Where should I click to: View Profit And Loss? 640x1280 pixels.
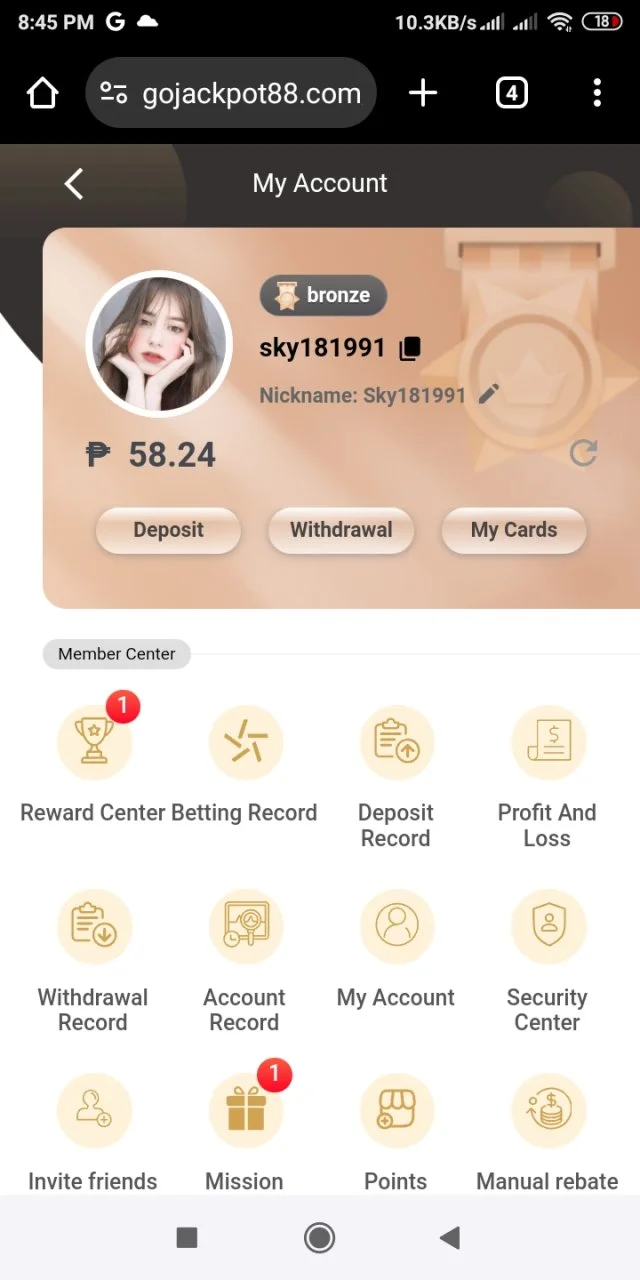tap(547, 743)
